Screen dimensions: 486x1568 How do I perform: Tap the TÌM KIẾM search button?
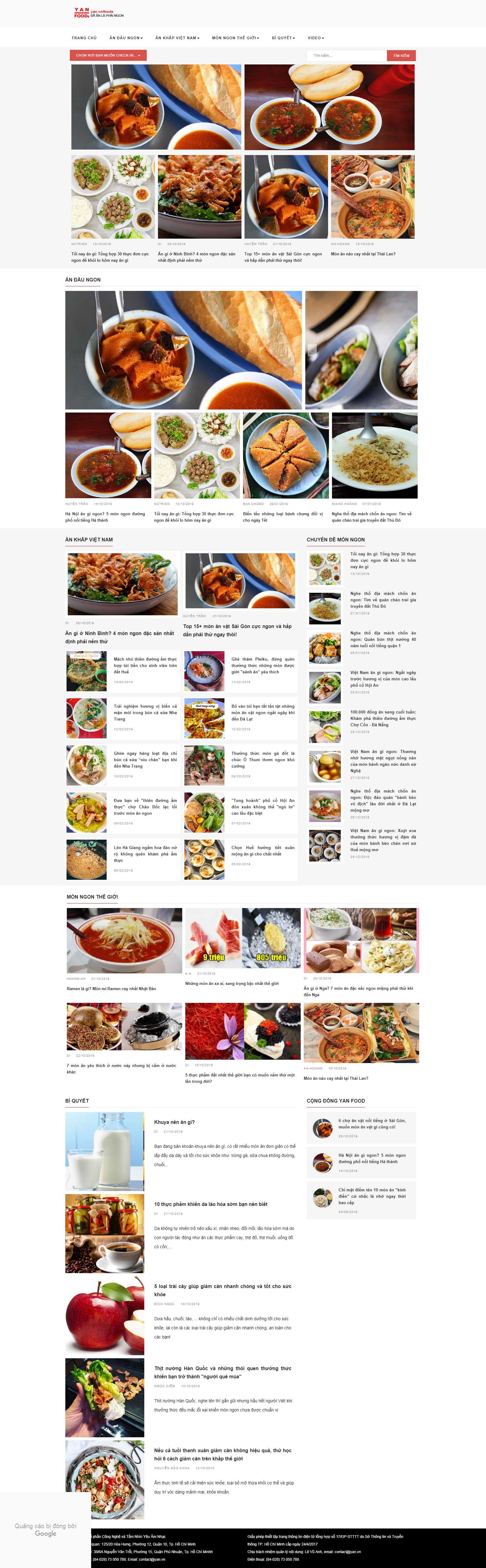pyautogui.click(x=401, y=55)
